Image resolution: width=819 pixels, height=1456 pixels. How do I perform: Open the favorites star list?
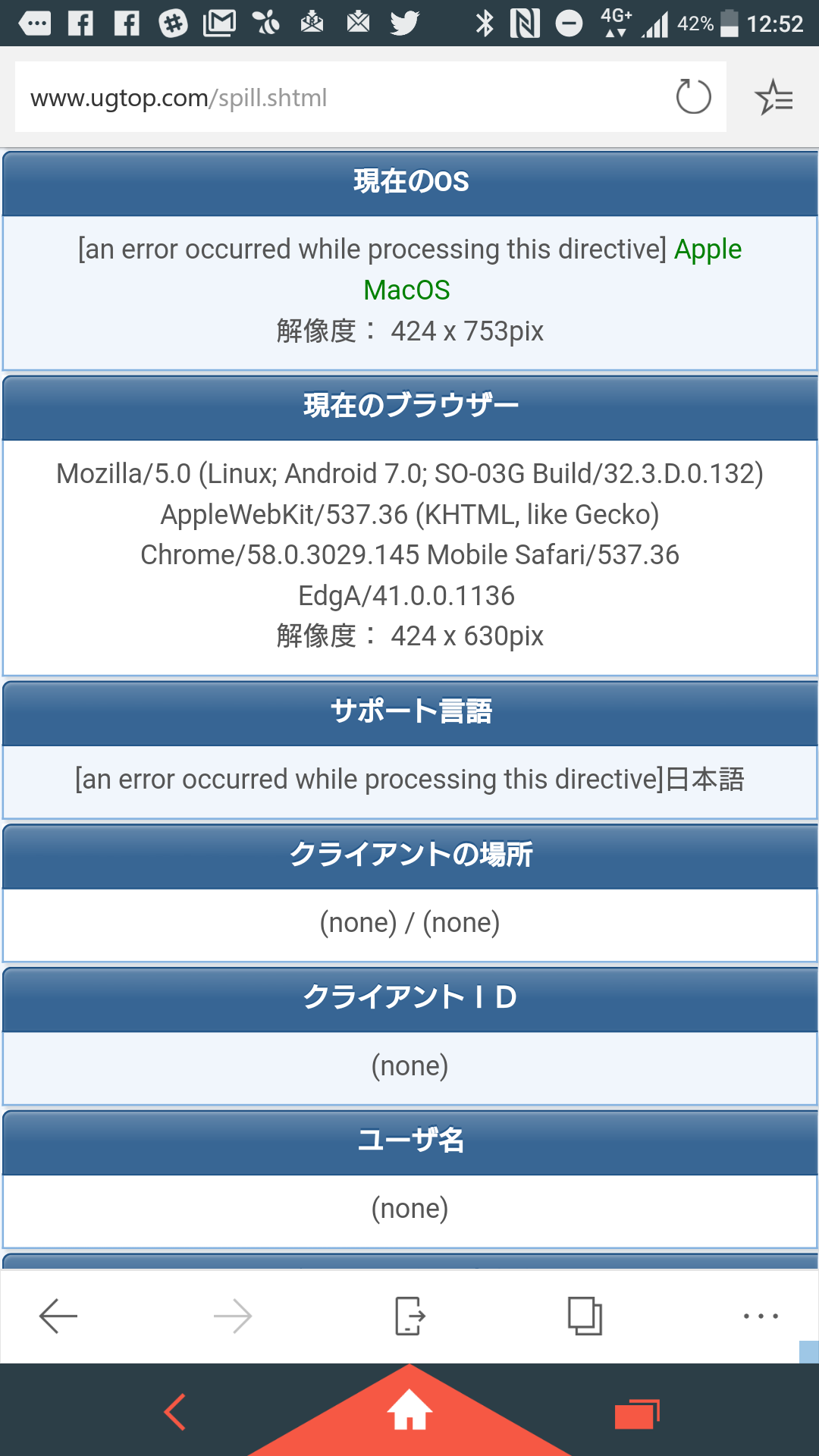point(773,97)
